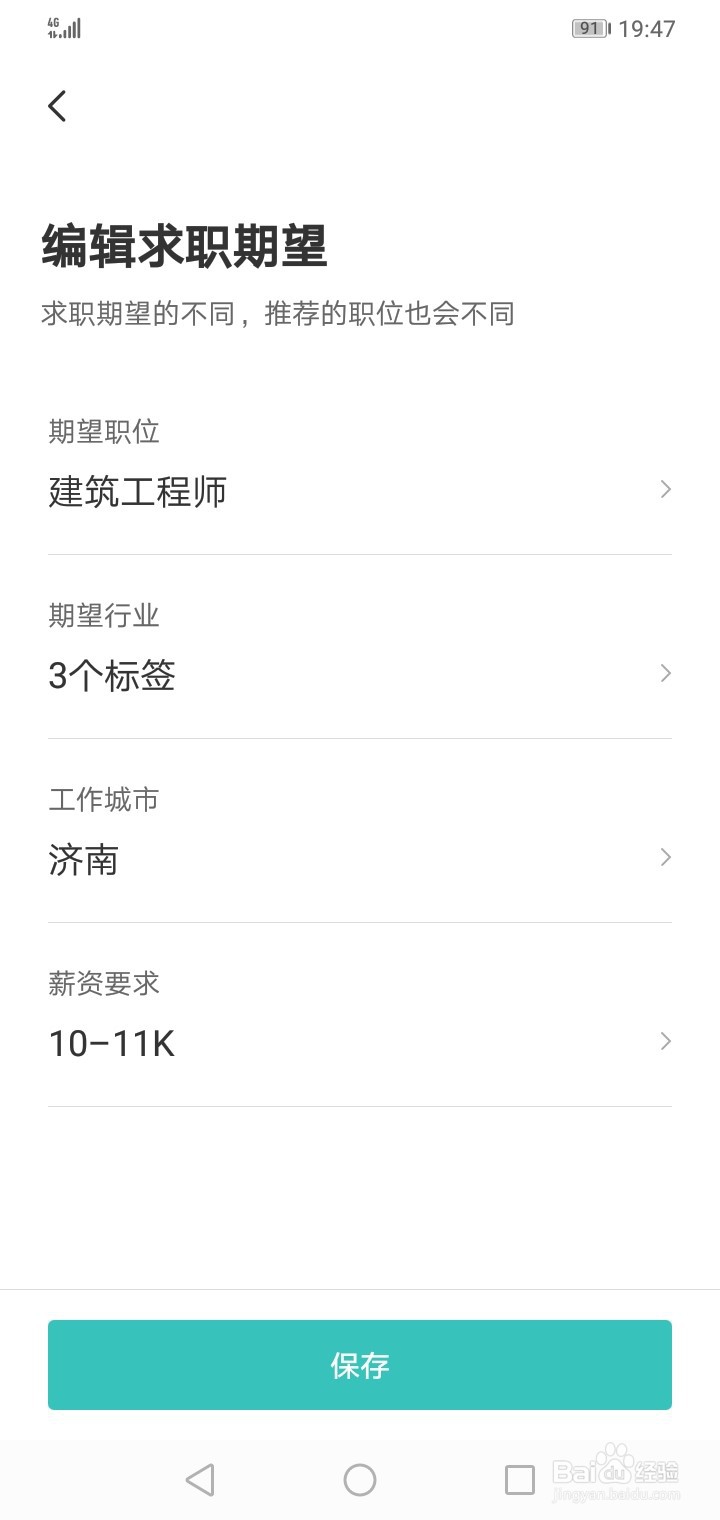Open the 3个标签 industry tags entry
This screenshot has height=1520, width=720.
(112, 675)
